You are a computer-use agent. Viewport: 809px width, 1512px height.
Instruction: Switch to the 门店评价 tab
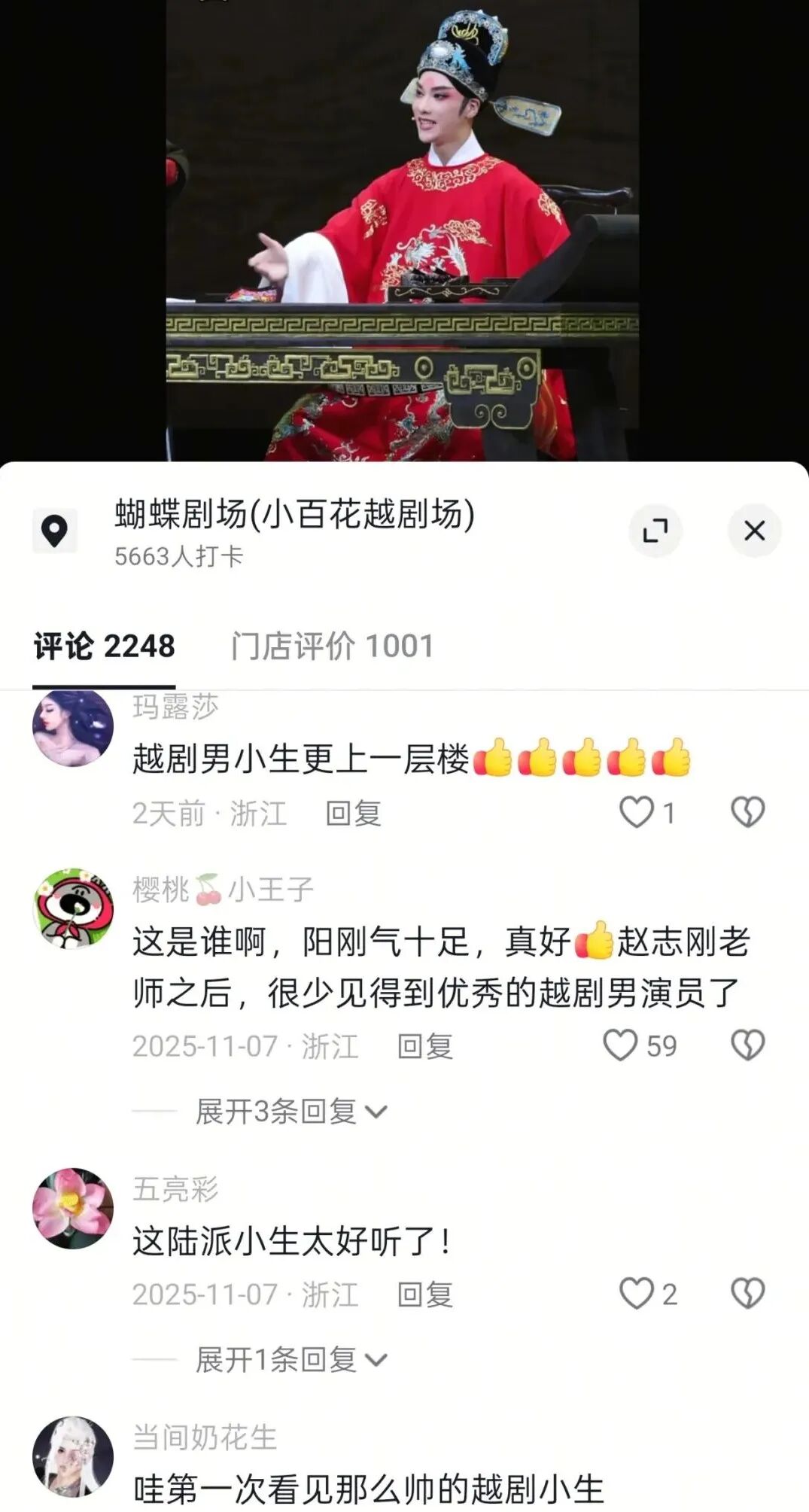[332, 646]
